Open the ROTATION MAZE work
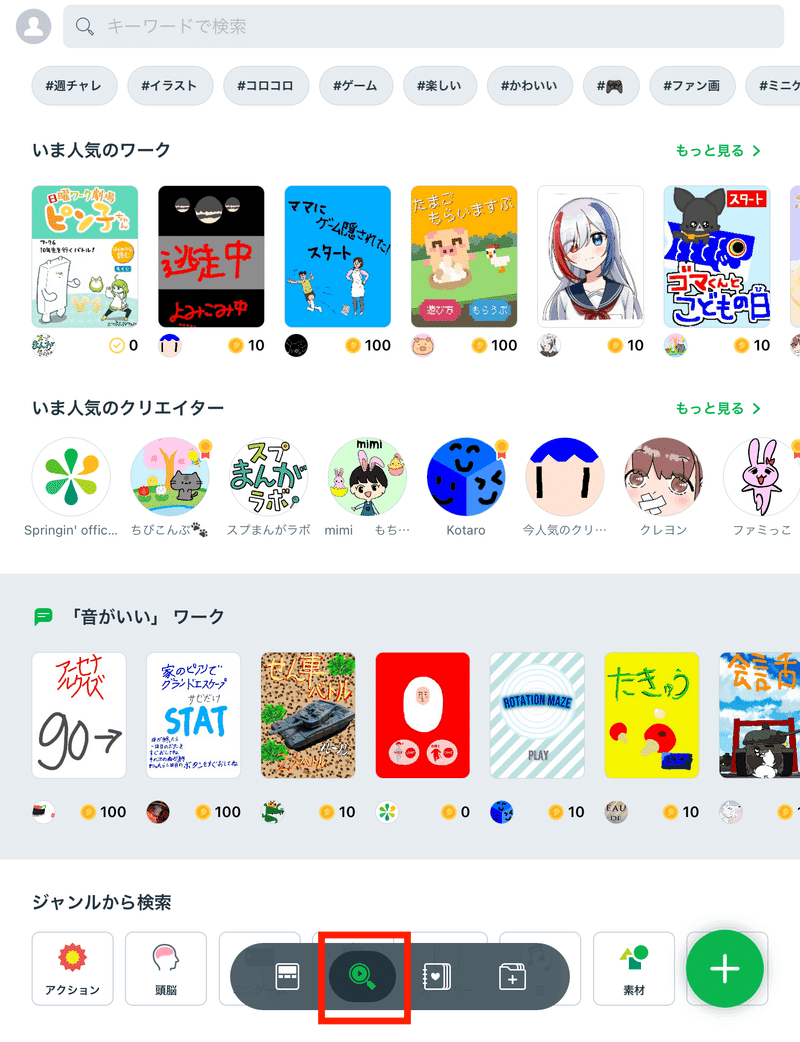Image resolution: width=800 pixels, height=1042 pixels. [x=536, y=715]
